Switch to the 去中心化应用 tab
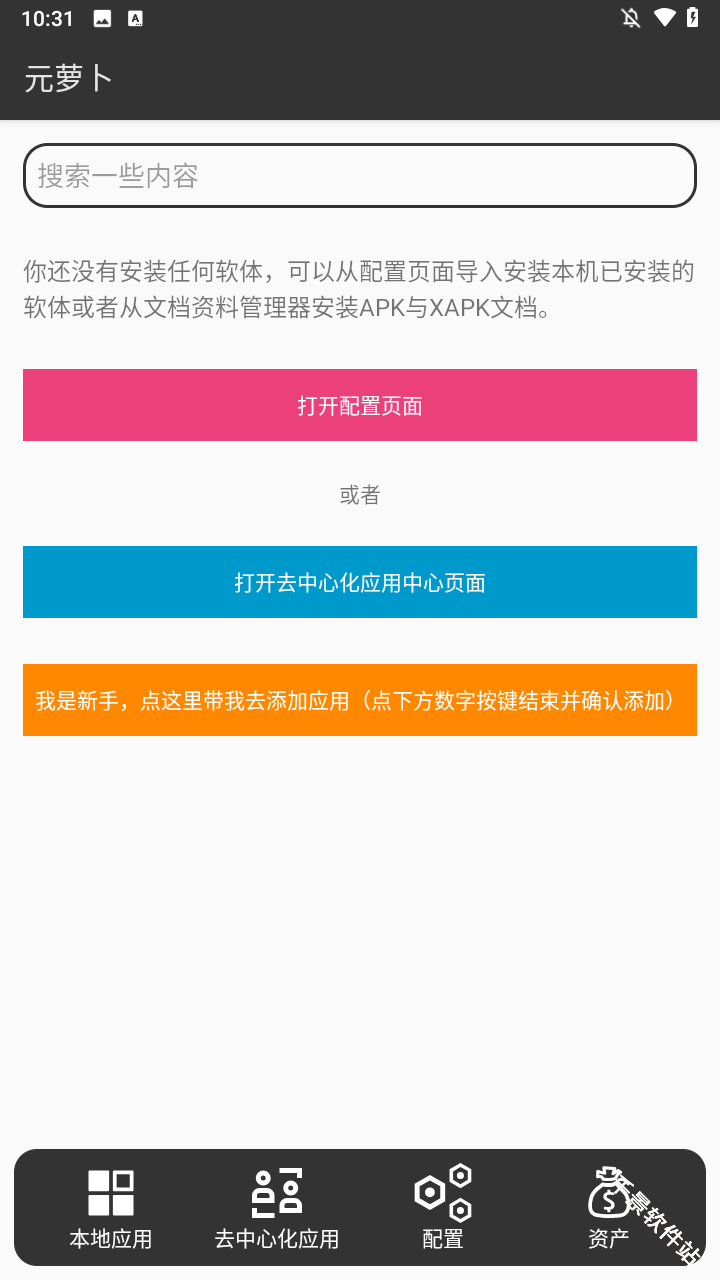This screenshot has height=1280, width=720. 276,1208
